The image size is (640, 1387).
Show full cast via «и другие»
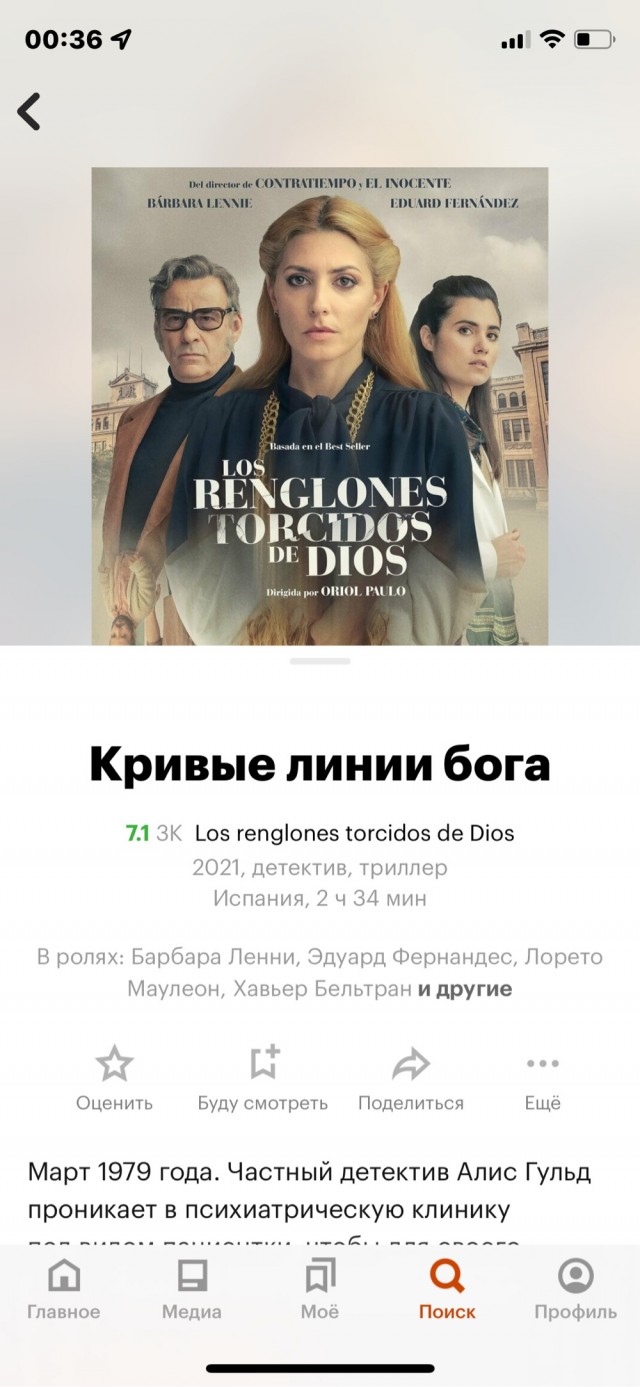[465, 989]
